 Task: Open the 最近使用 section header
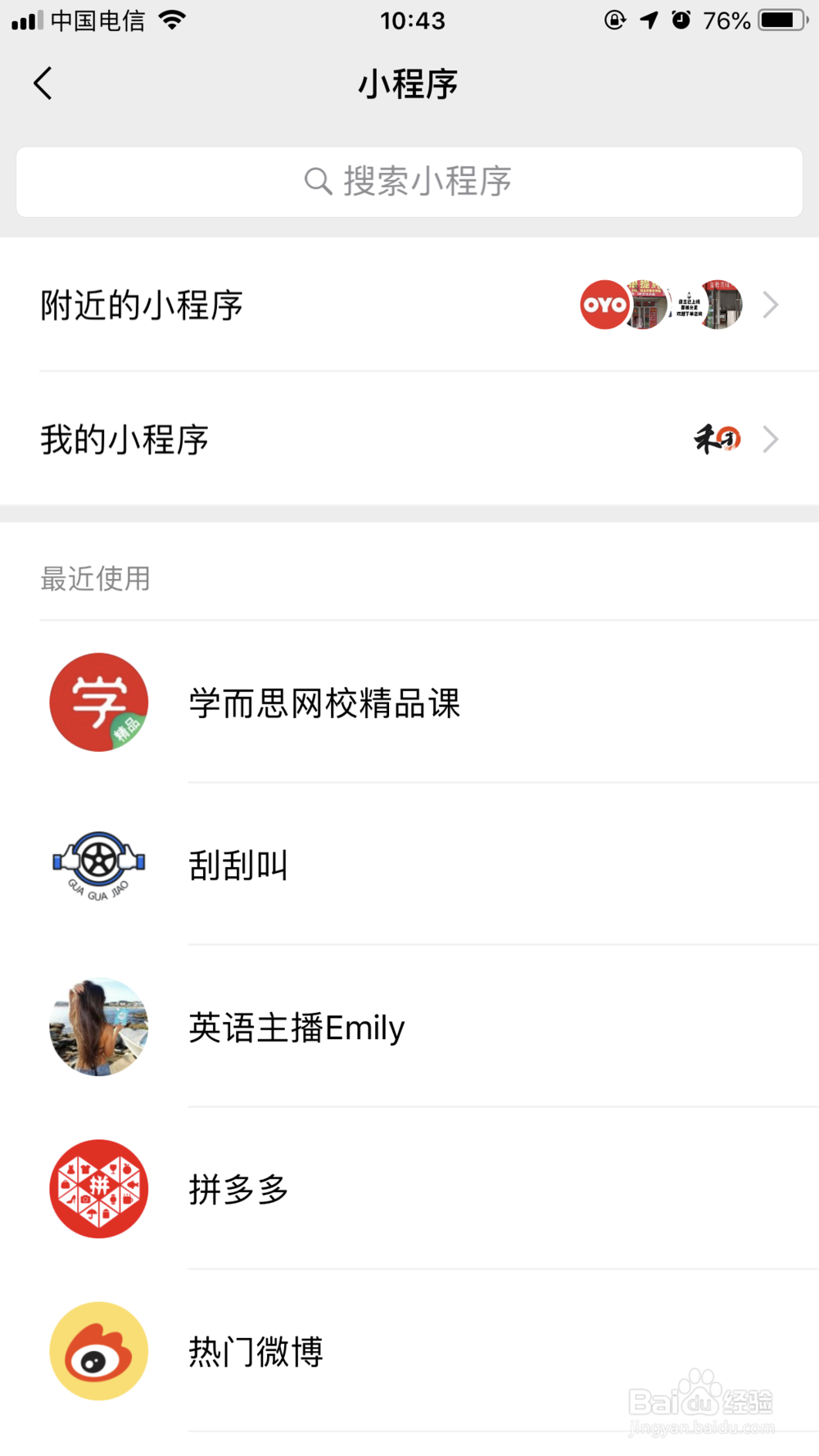(x=95, y=579)
